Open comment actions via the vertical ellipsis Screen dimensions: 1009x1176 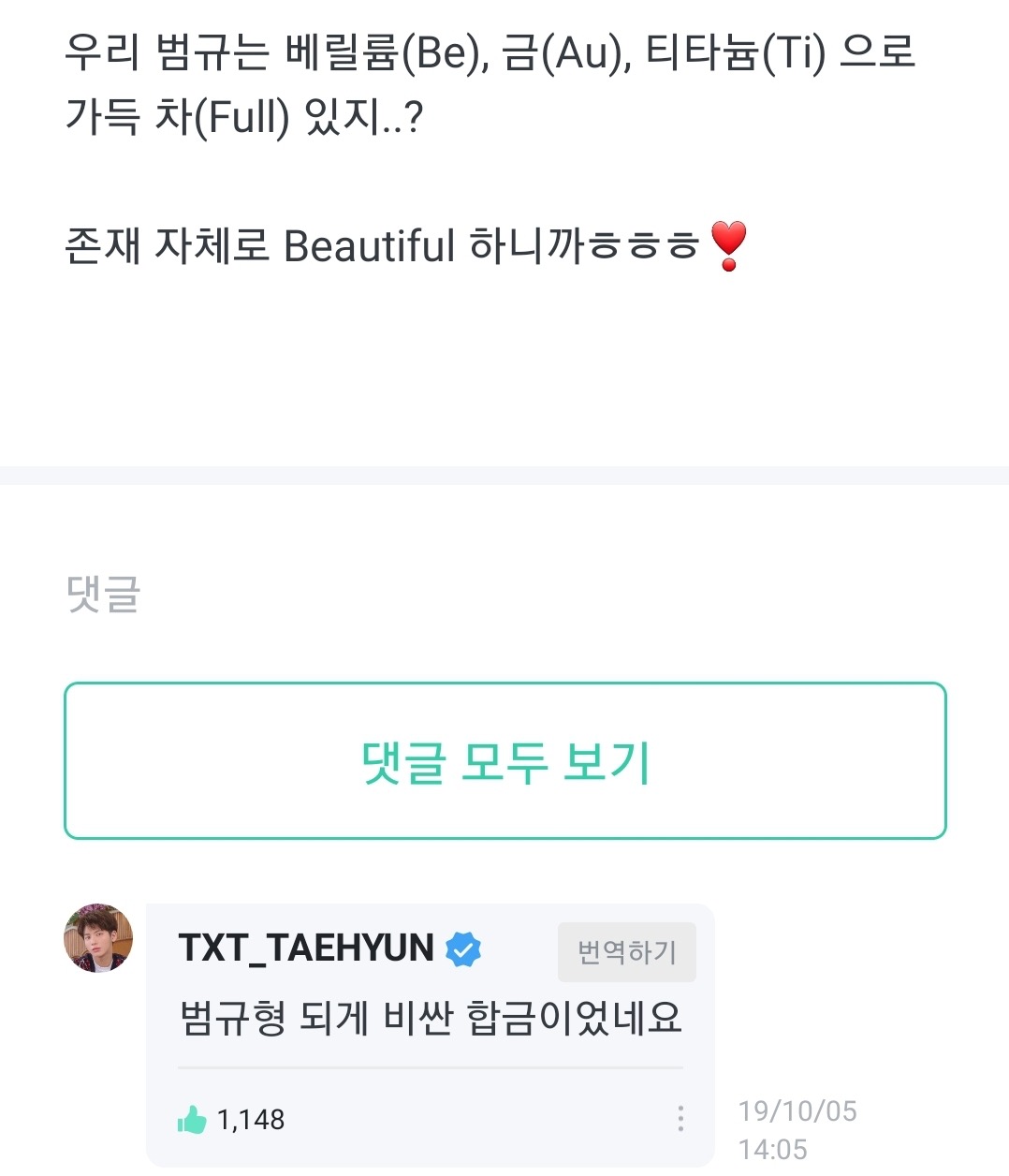click(681, 1116)
